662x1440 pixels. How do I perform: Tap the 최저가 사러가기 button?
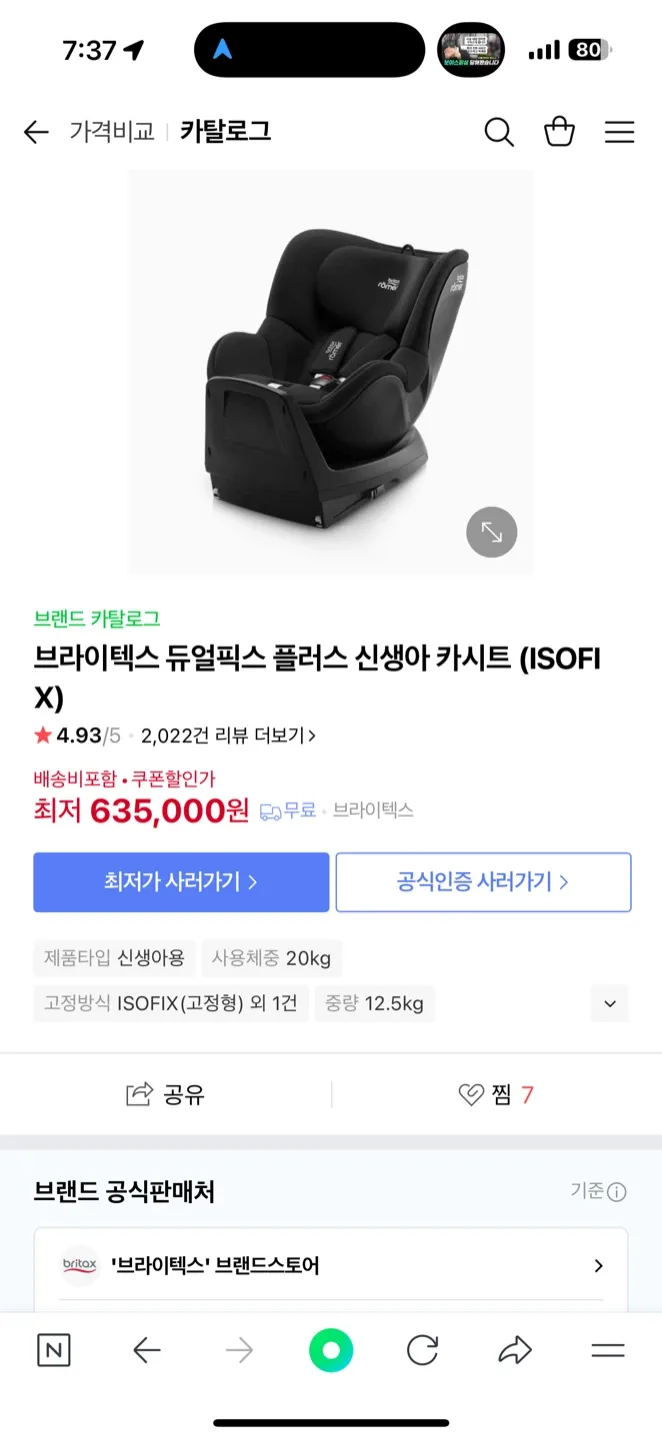(x=181, y=882)
